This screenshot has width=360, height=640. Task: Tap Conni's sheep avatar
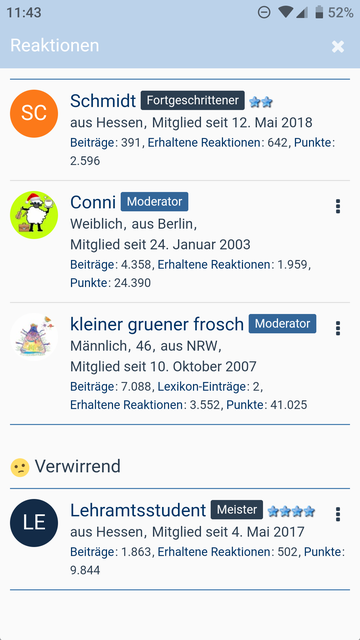(x=34, y=215)
